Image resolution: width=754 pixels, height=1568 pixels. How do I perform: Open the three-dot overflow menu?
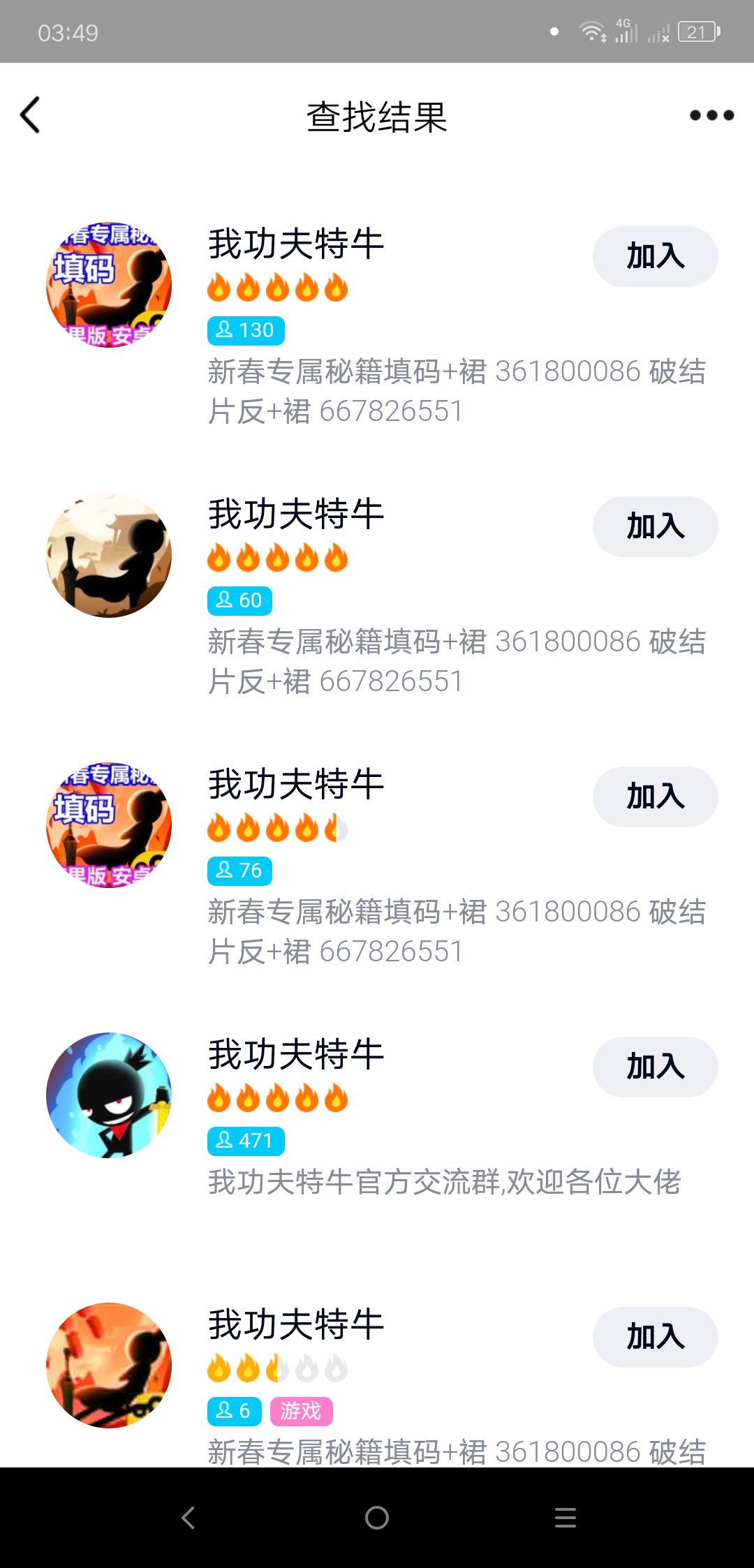click(x=711, y=115)
